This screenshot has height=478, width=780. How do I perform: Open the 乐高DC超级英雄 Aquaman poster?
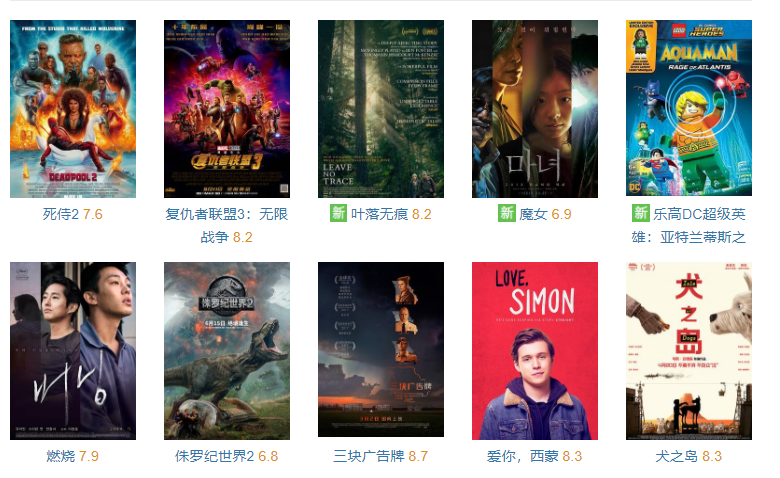[x=689, y=109]
